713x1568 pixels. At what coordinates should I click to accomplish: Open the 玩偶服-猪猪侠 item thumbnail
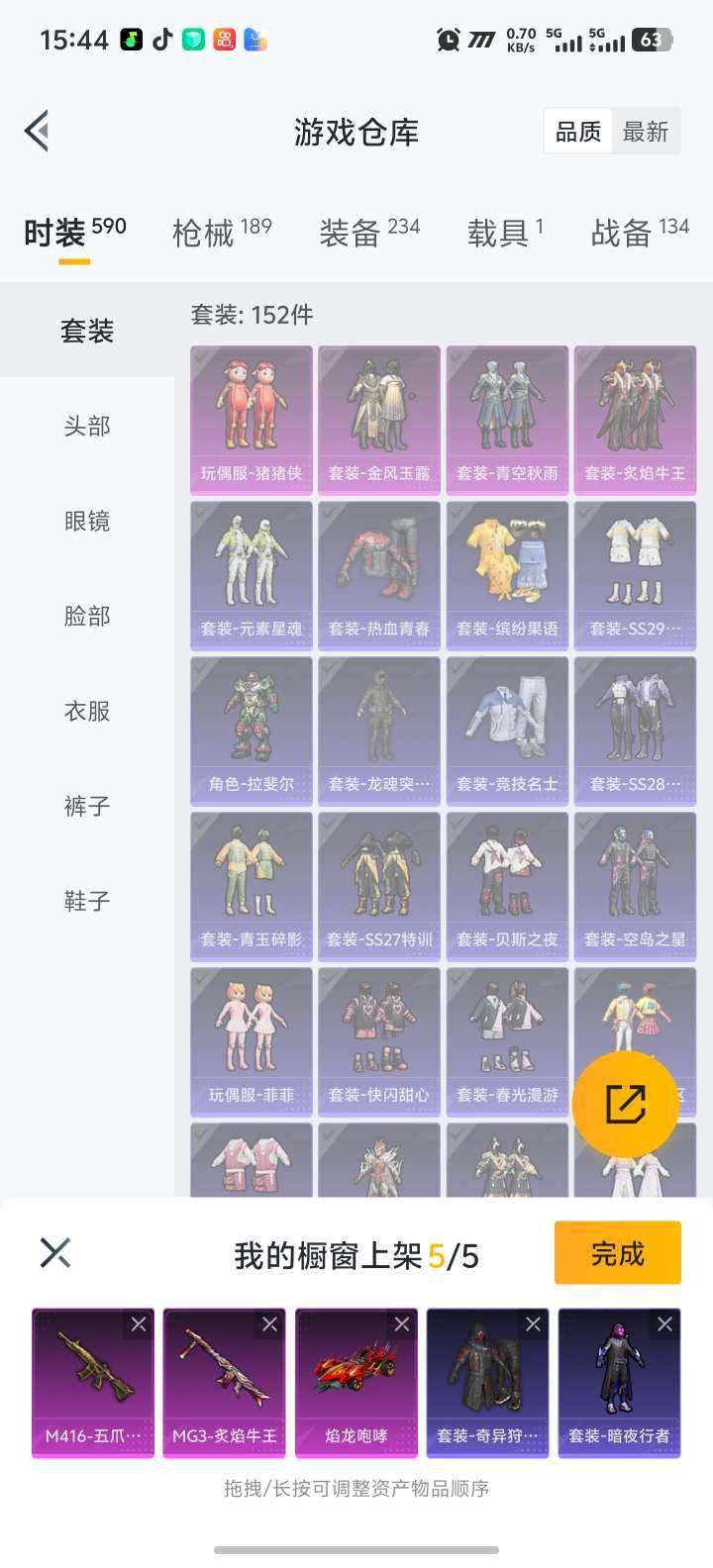pos(251,416)
